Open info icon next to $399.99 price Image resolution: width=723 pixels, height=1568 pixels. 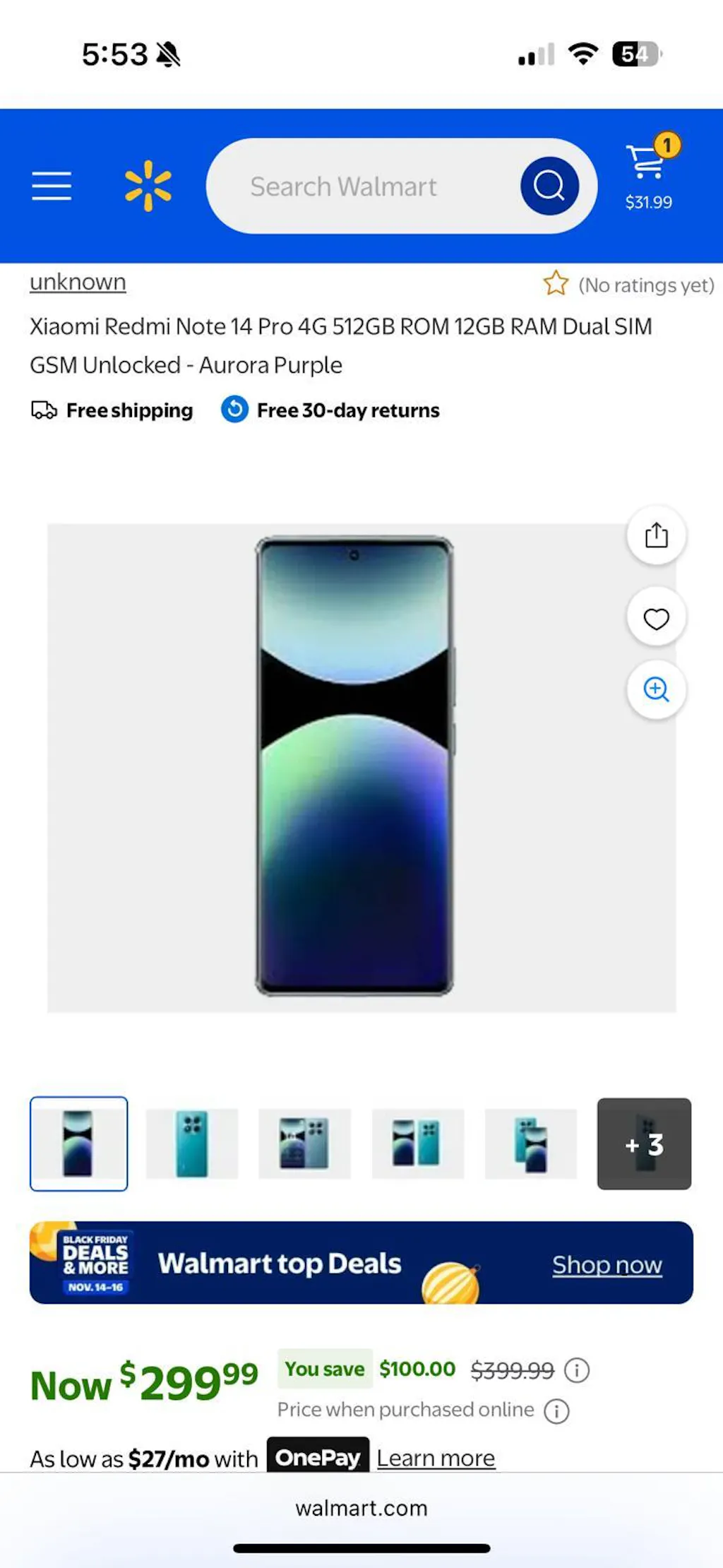tap(577, 1370)
